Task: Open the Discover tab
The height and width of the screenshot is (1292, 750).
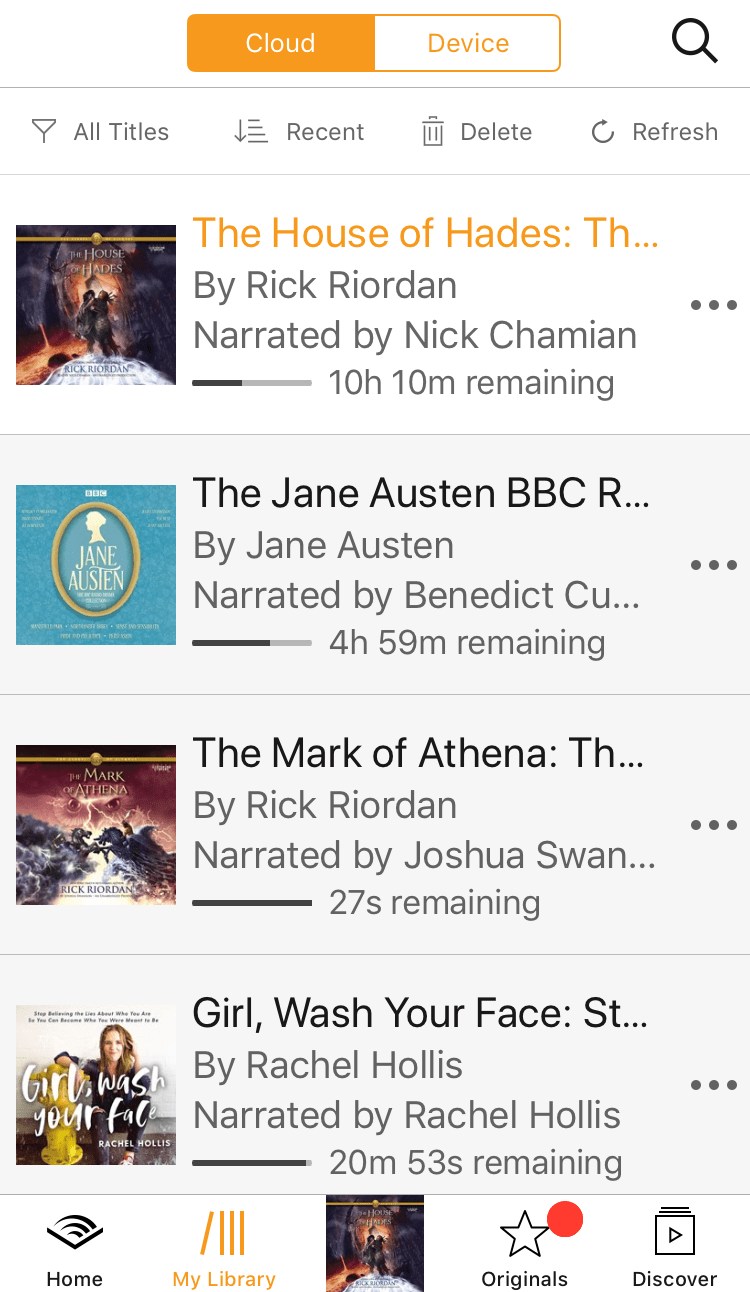Action: (x=674, y=1246)
